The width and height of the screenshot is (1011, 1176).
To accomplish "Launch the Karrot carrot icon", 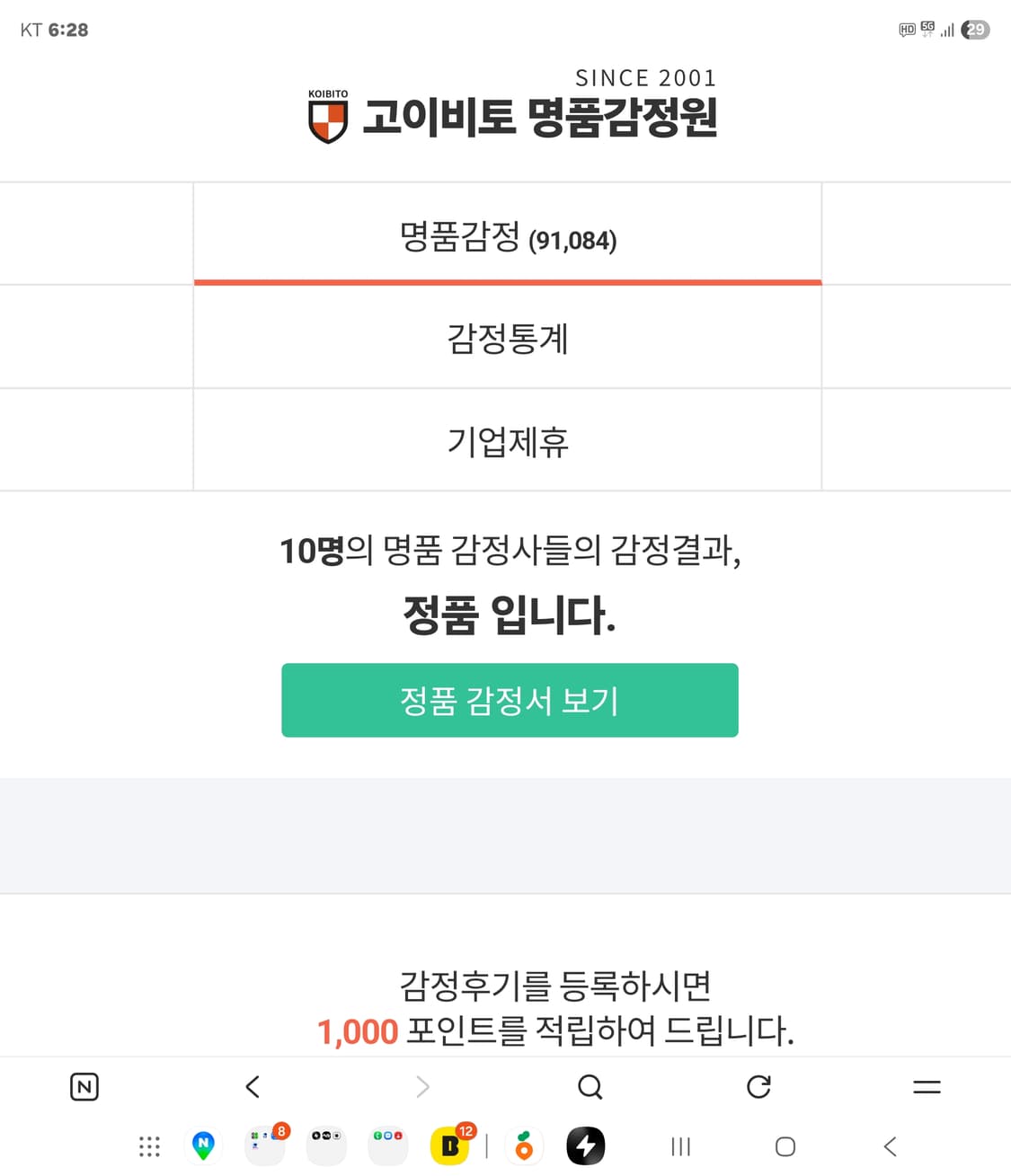I will (x=524, y=1145).
